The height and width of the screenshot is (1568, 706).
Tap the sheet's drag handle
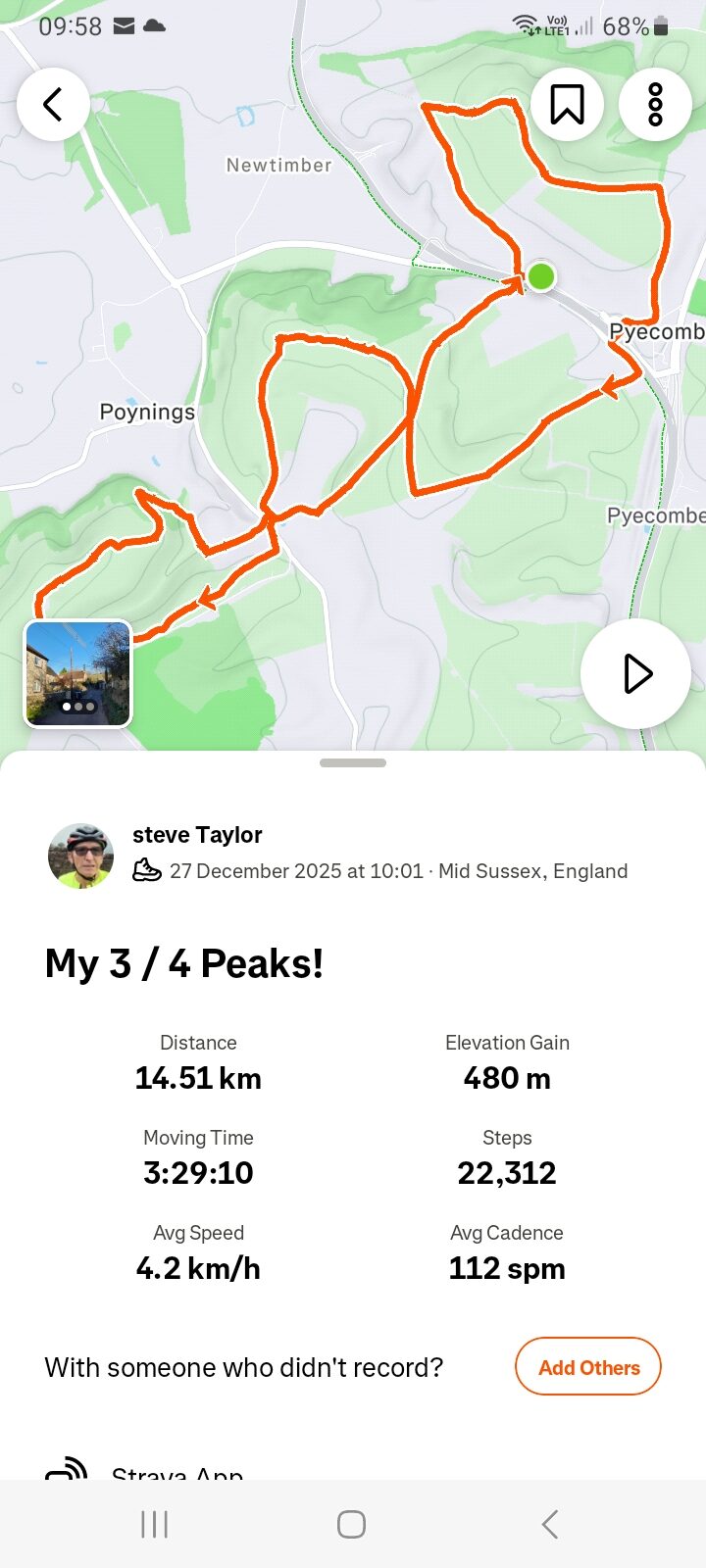coord(353,762)
